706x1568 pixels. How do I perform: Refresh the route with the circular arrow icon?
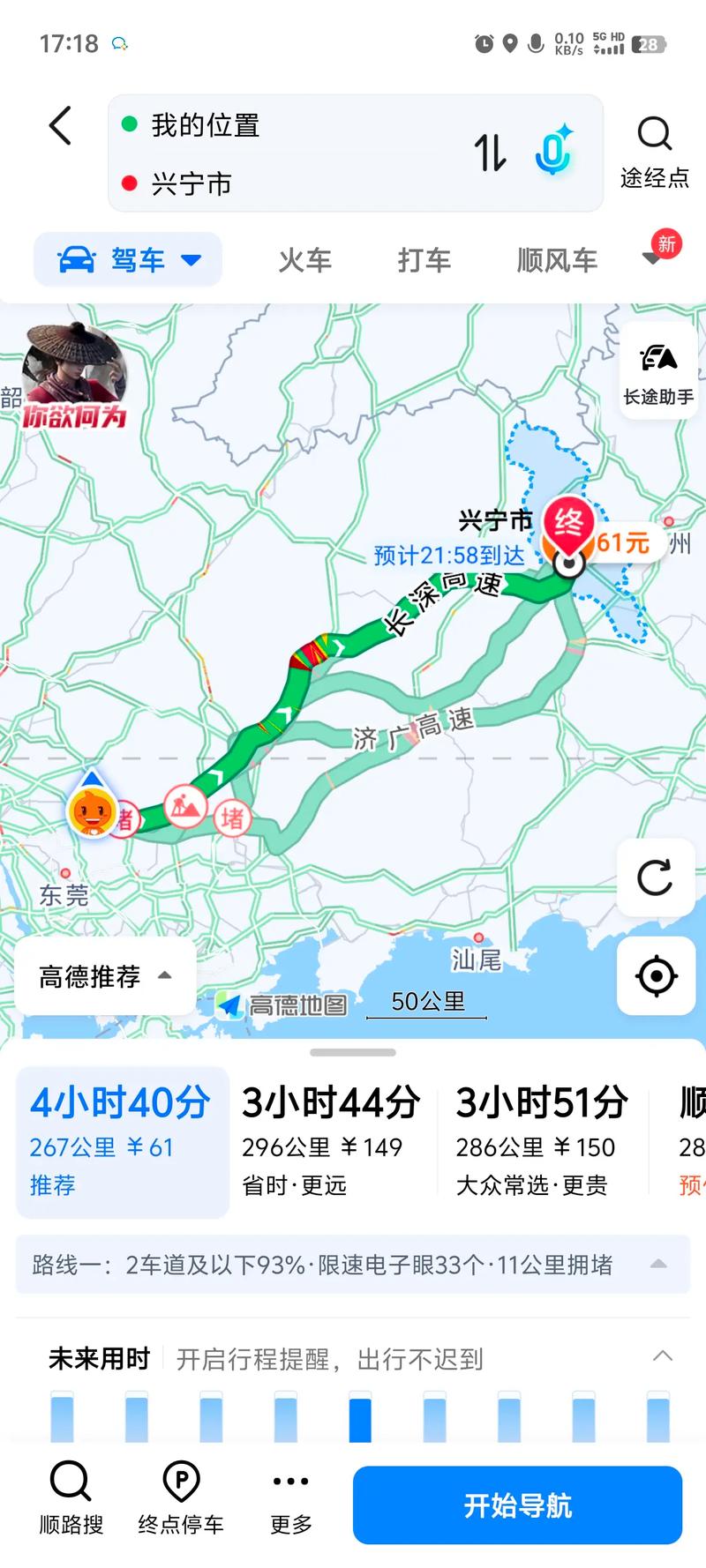click(x=655, y=879)
